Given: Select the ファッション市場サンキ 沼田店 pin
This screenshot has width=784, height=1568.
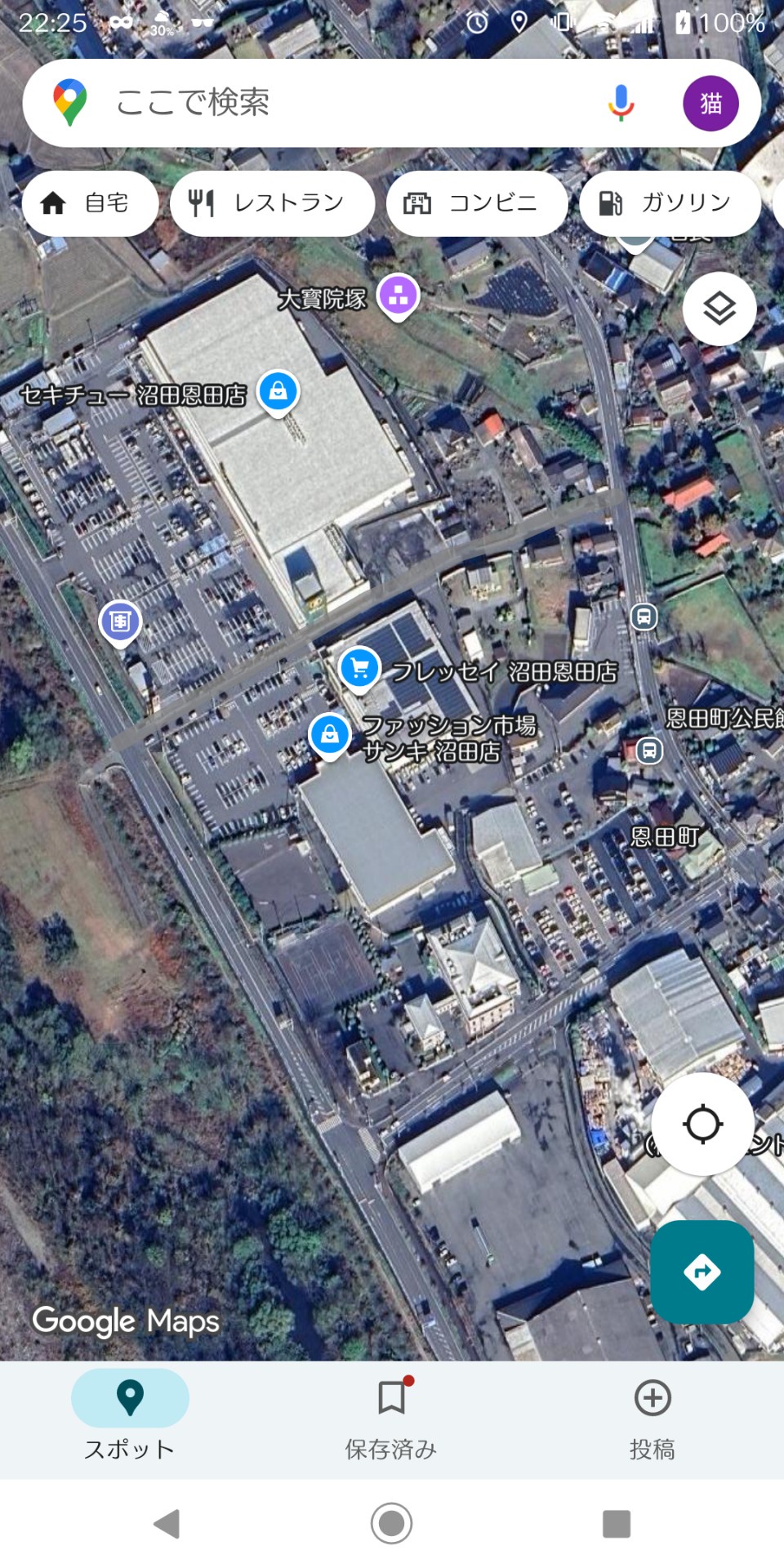Looking at the screenshot, I should pyautogui.click(x=330, y=734).
